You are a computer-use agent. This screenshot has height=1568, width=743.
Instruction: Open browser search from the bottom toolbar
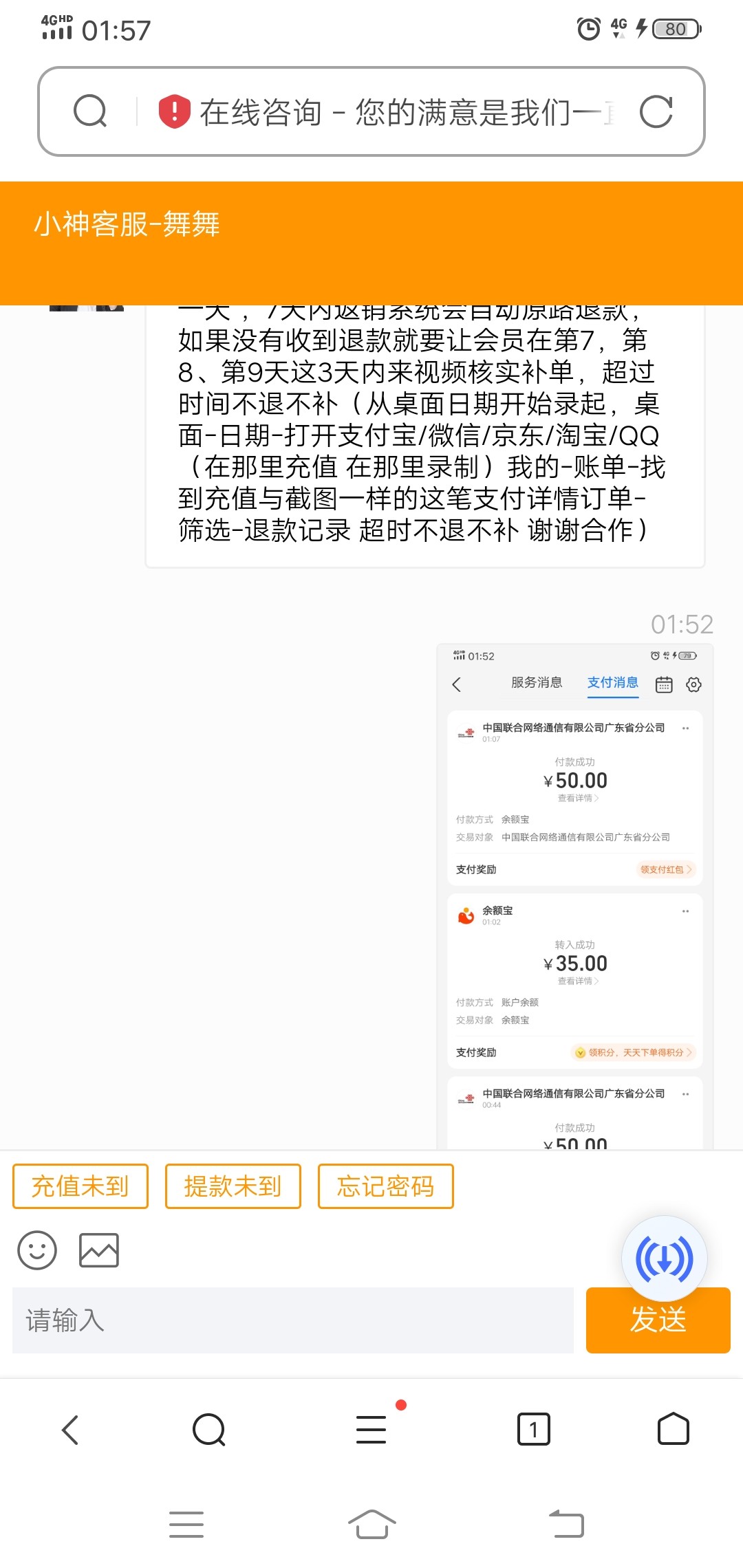tap(209, 1430)
